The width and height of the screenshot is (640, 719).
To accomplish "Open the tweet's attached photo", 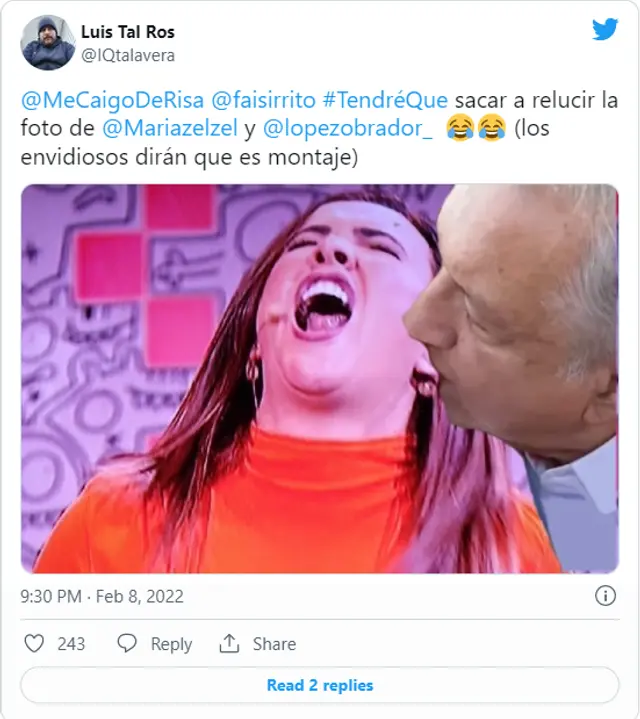I will click(319, 378).
